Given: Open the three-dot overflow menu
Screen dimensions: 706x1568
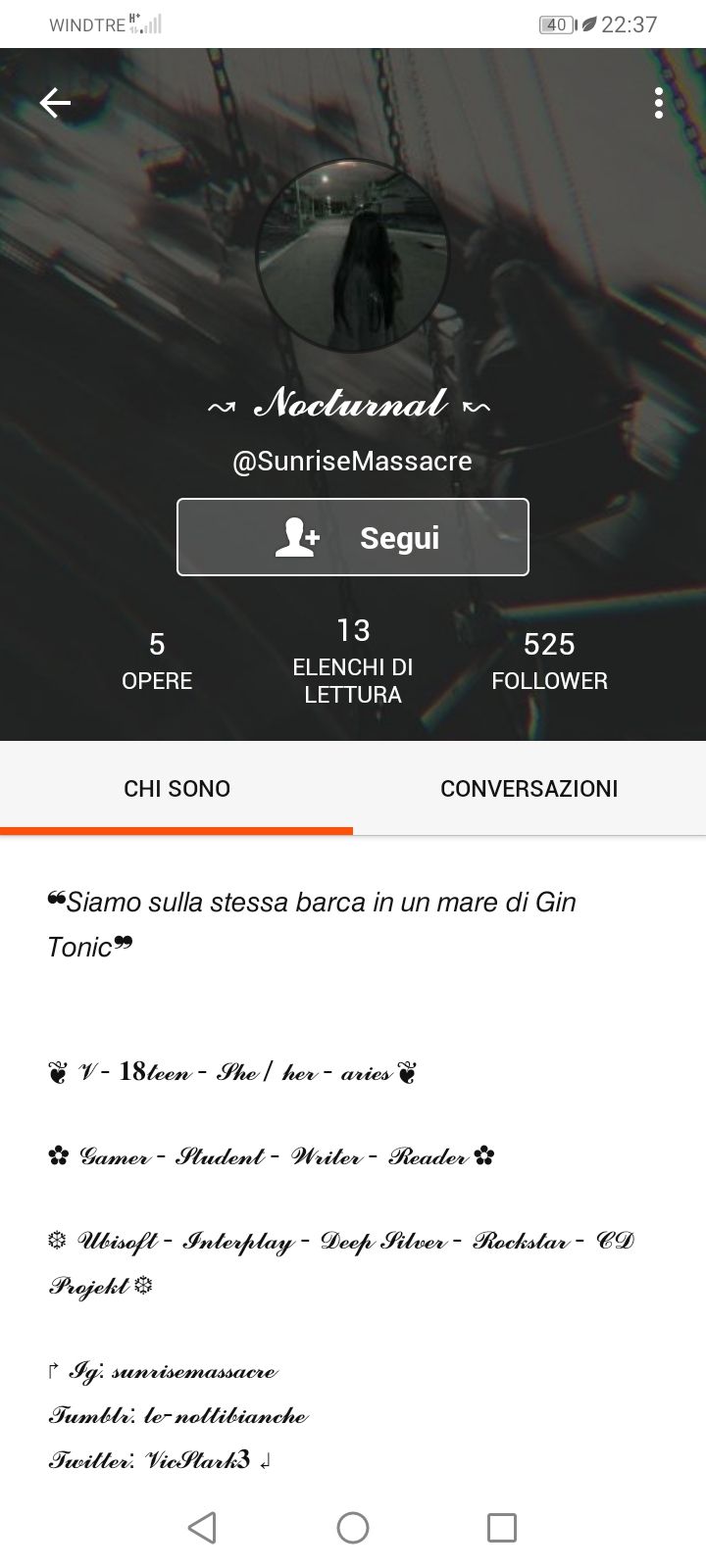Looking at the screenshot, I should pos(658,103).
